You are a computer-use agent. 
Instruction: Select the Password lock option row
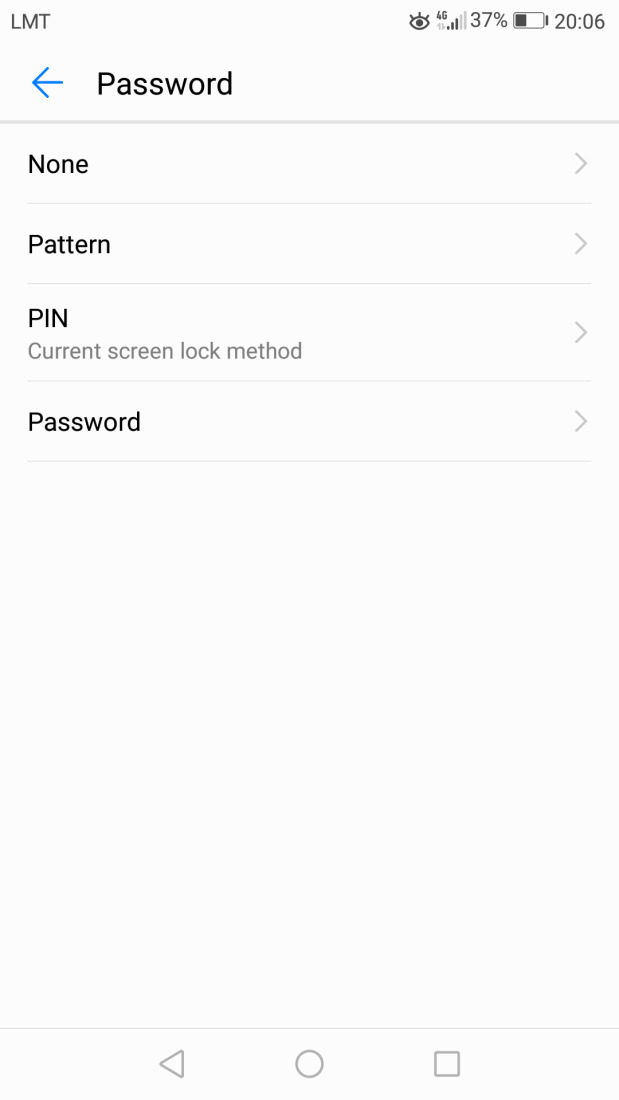(309, 422)
